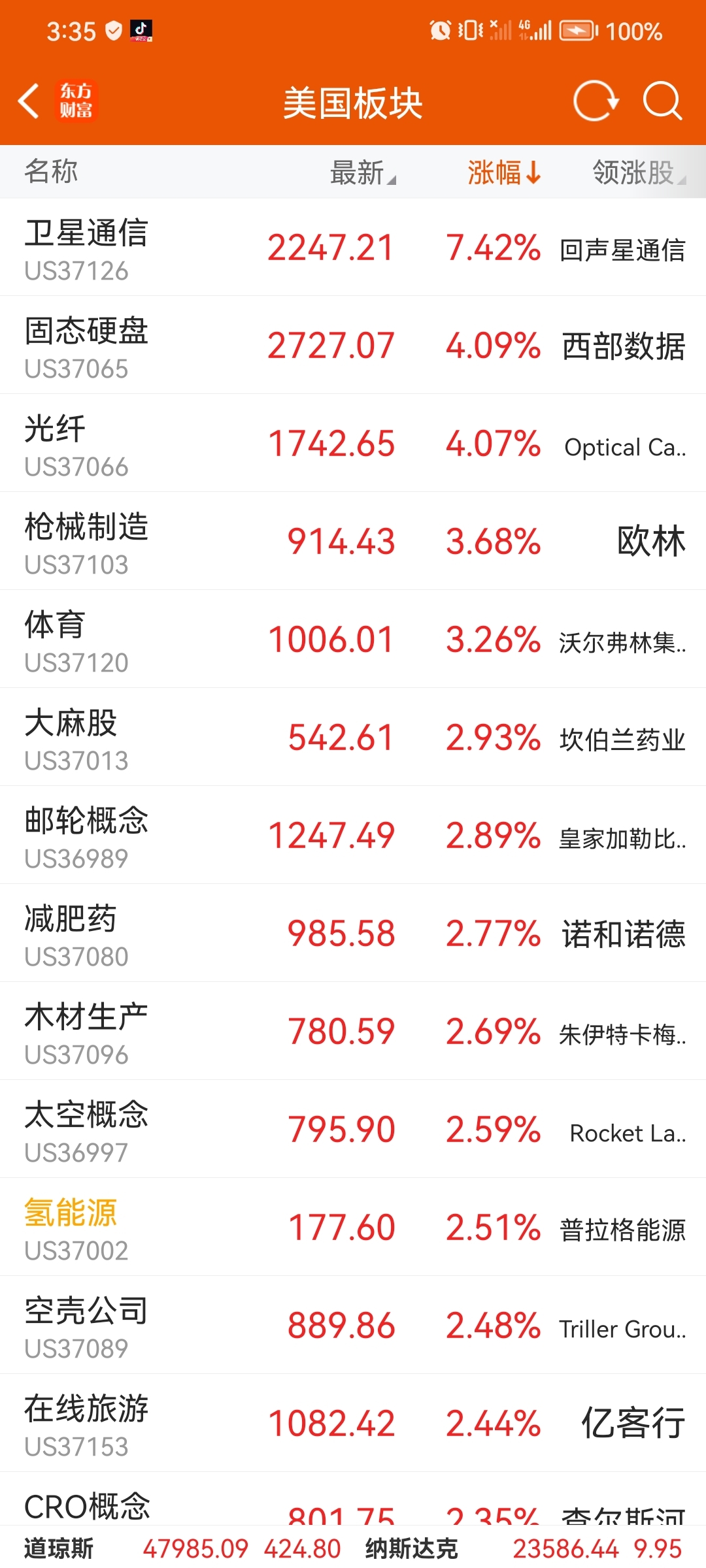Screen dimensions: 706x1568
Task: Sort by 领涨股 column
Action: point(637,172)
